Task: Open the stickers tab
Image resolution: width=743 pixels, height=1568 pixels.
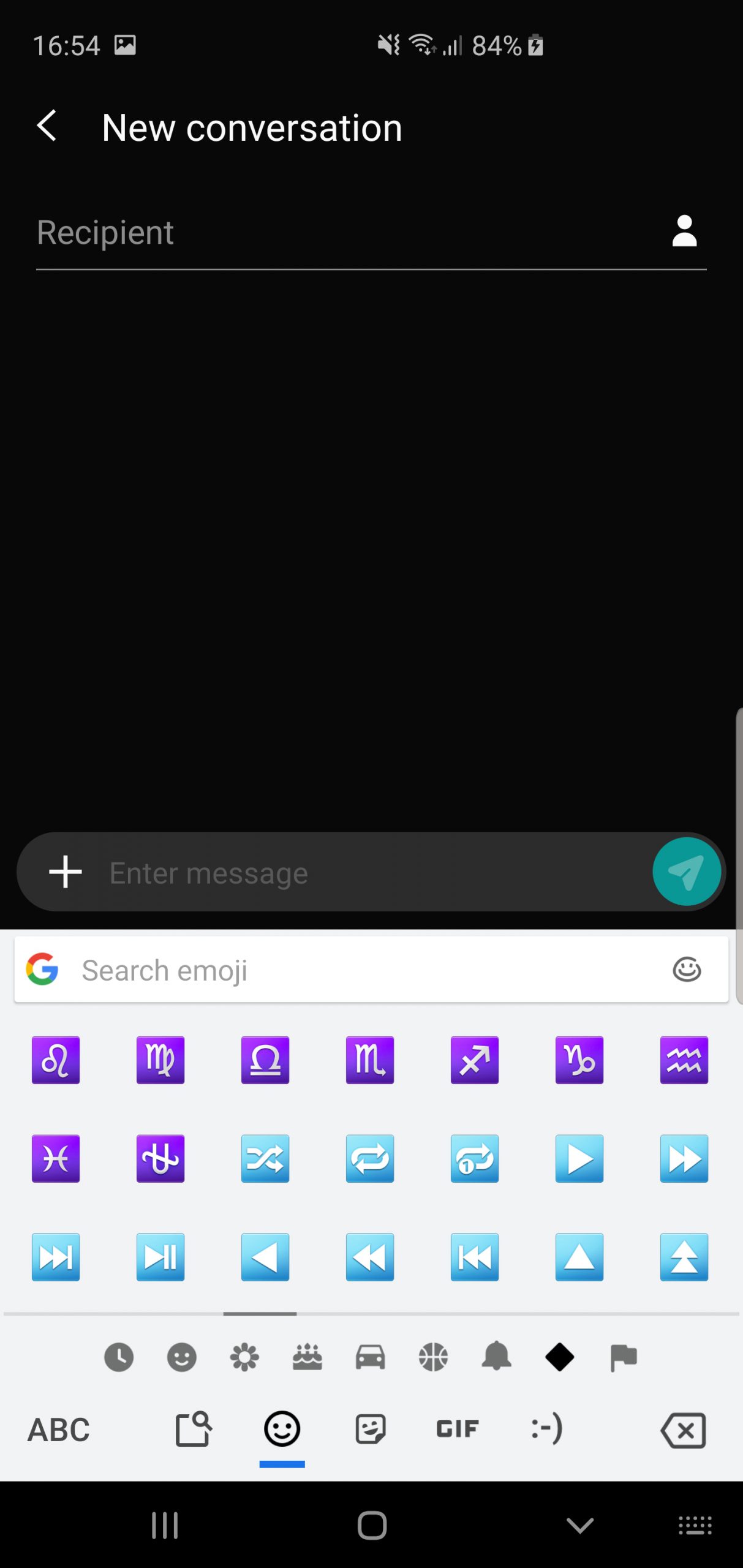Action: coord(371,1429)
